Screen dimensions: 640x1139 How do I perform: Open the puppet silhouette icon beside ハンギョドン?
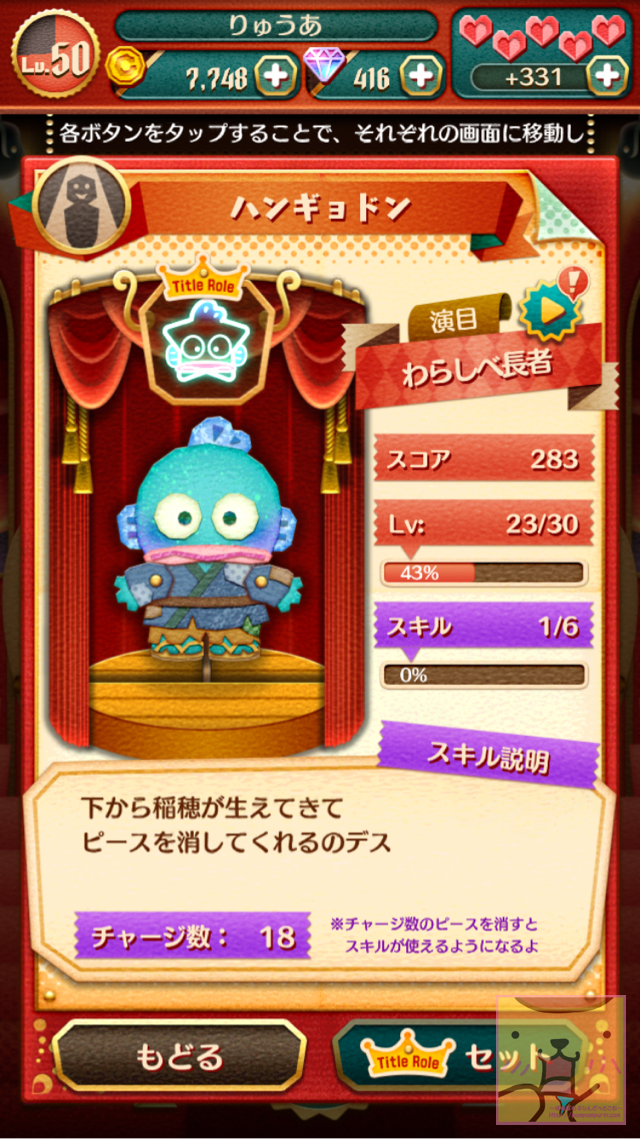pyautogui.click(x=81, y=206)
